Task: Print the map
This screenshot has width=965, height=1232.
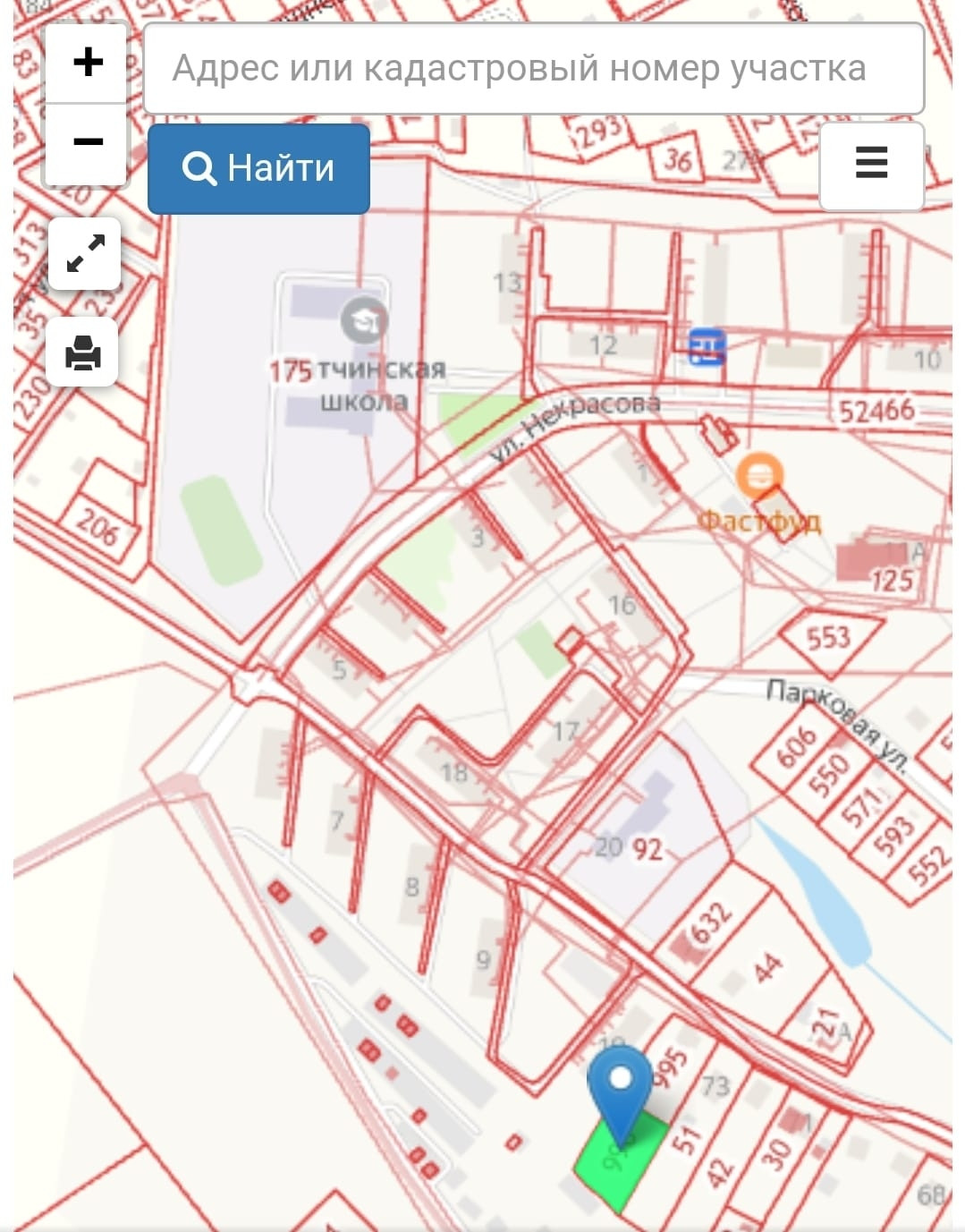Action: (x=82, y=353)
